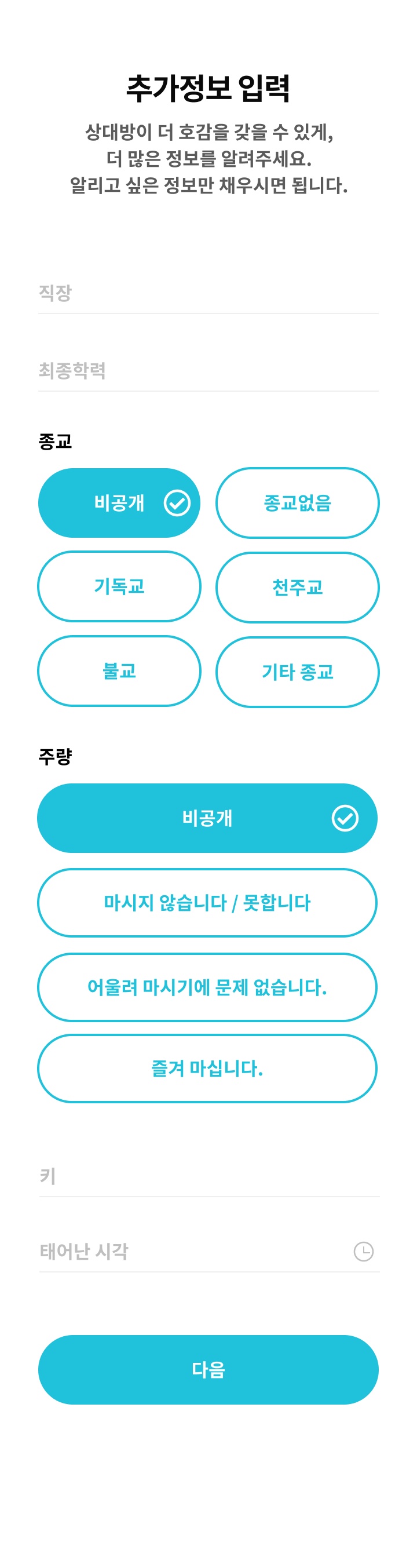Enter 최종학력 in its field
The width and height of the screenshot is (417, 1568).
pyautogui.click(x=208, y=371)
